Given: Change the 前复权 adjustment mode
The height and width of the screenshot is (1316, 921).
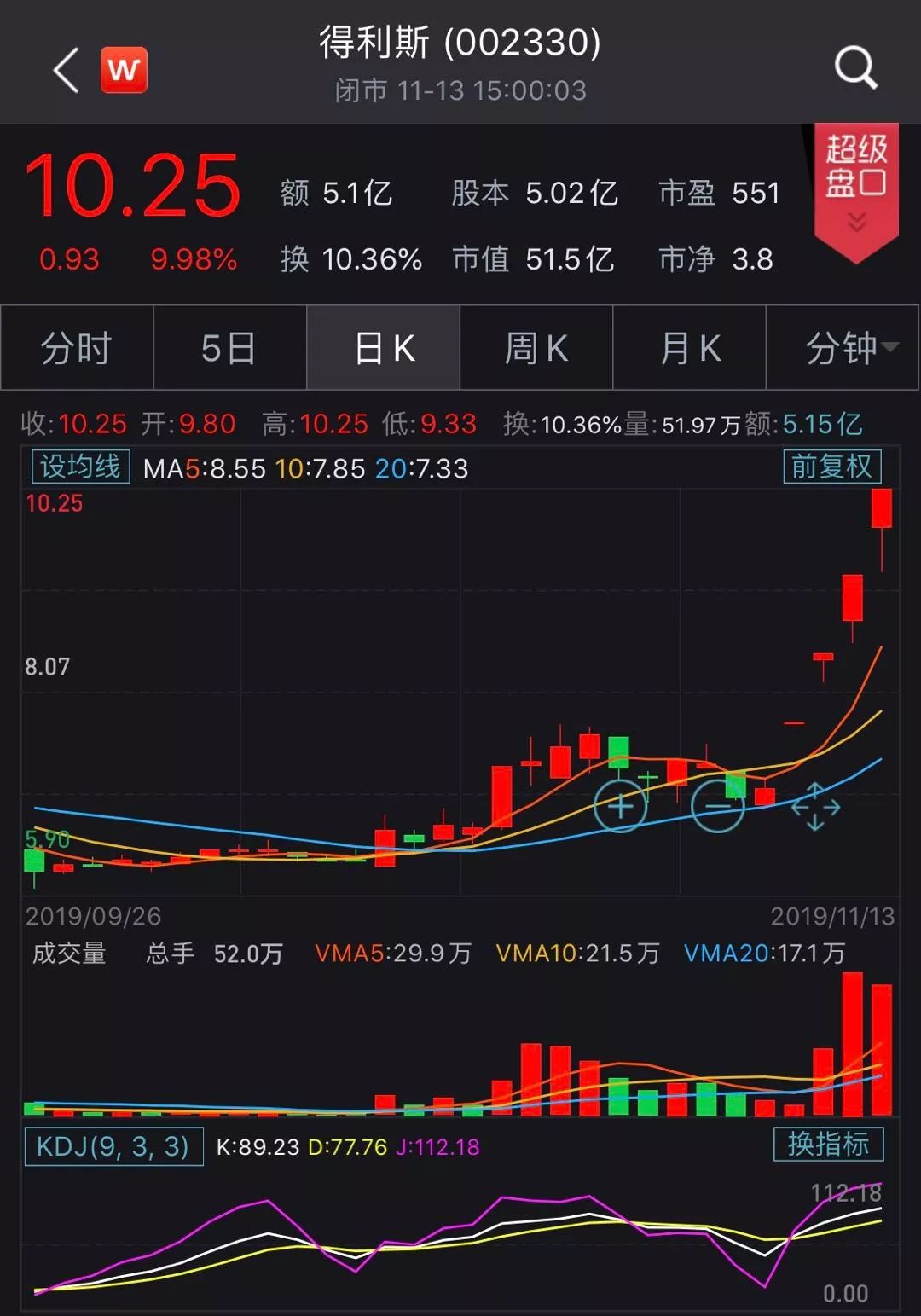Looking at the screenshot, I should 831,467.
